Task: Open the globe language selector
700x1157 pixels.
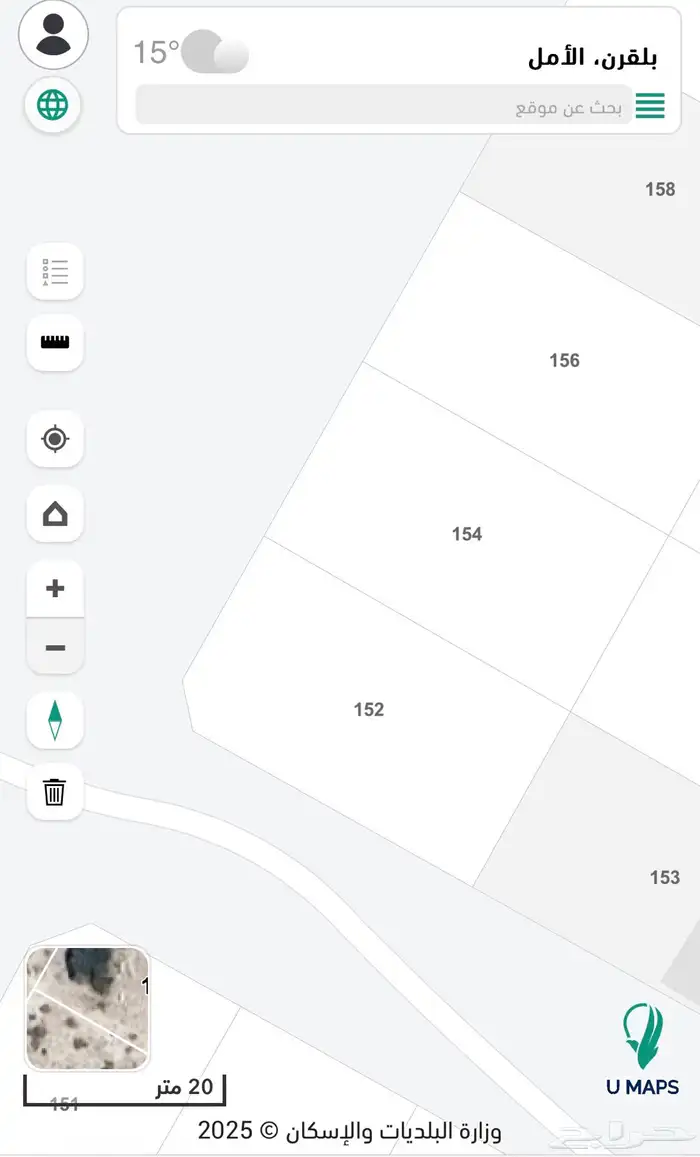Action: 53,104
